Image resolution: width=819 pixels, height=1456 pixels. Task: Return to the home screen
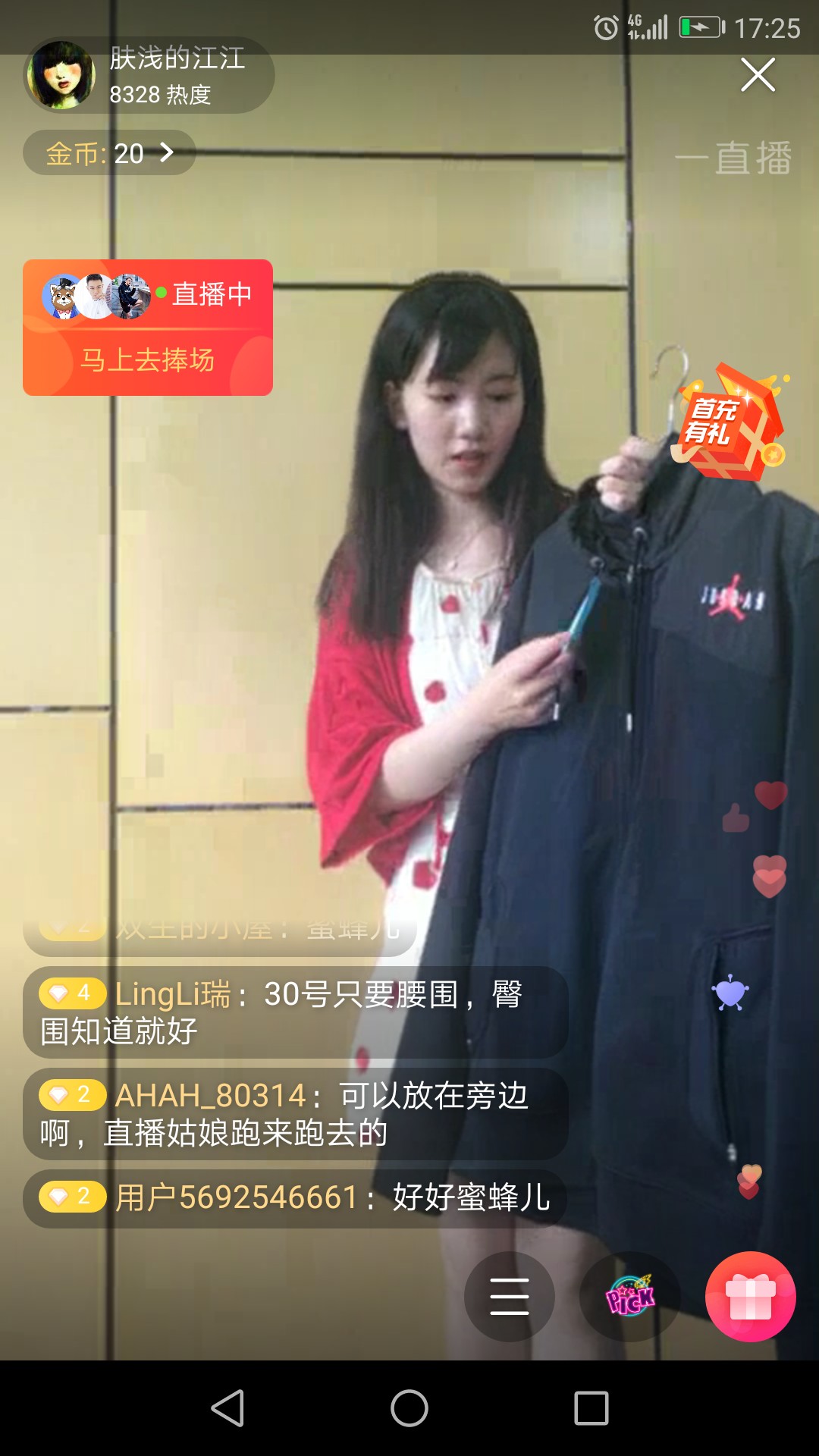point(409,1408)
